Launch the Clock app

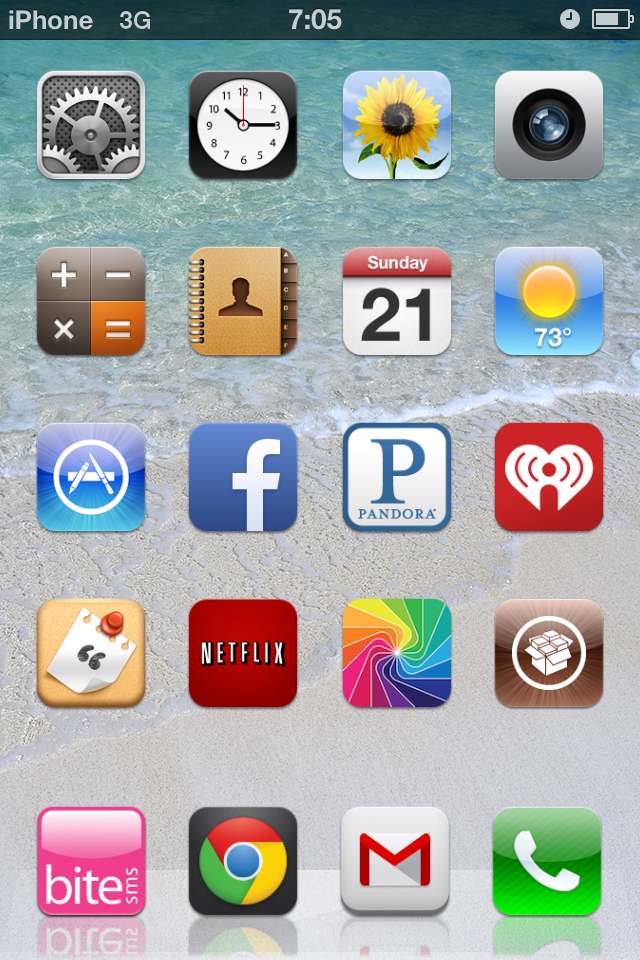coord(243,125)
